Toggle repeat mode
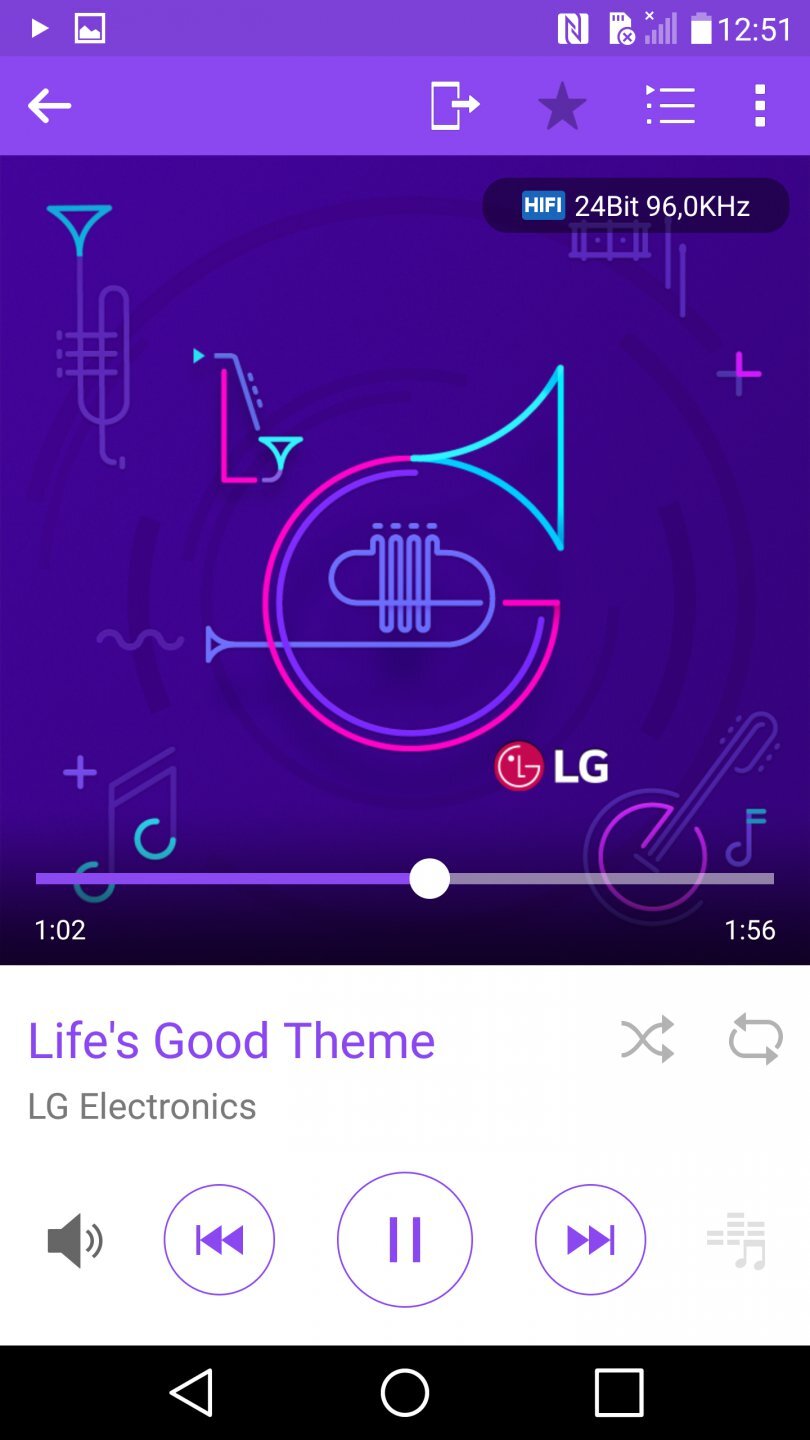Viewport: 810px width, 1440px height. [755, 1039]
